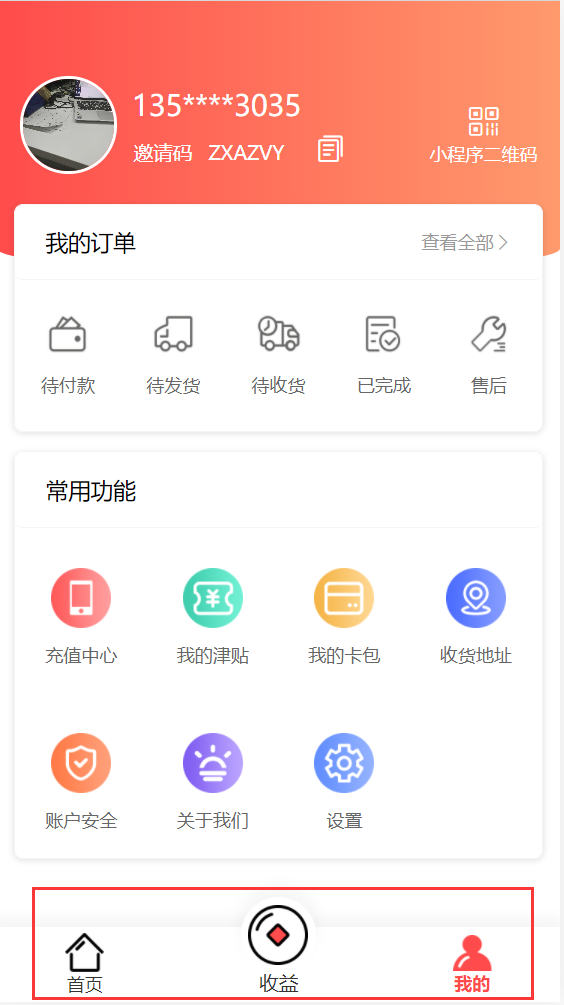This screenshot has width=564, height=1005.
Task: Select the 我的 tab
Action: 472,964
